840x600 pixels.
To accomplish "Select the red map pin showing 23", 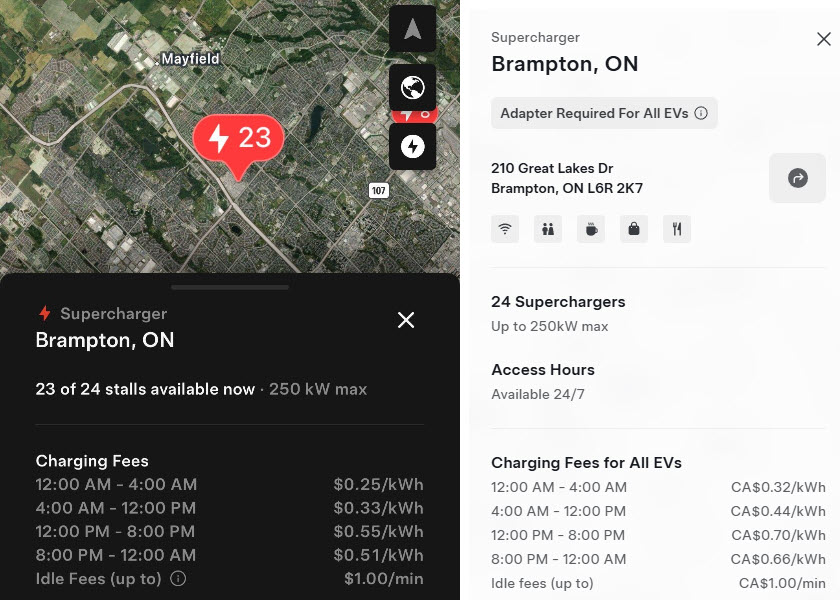I will 239,139.
